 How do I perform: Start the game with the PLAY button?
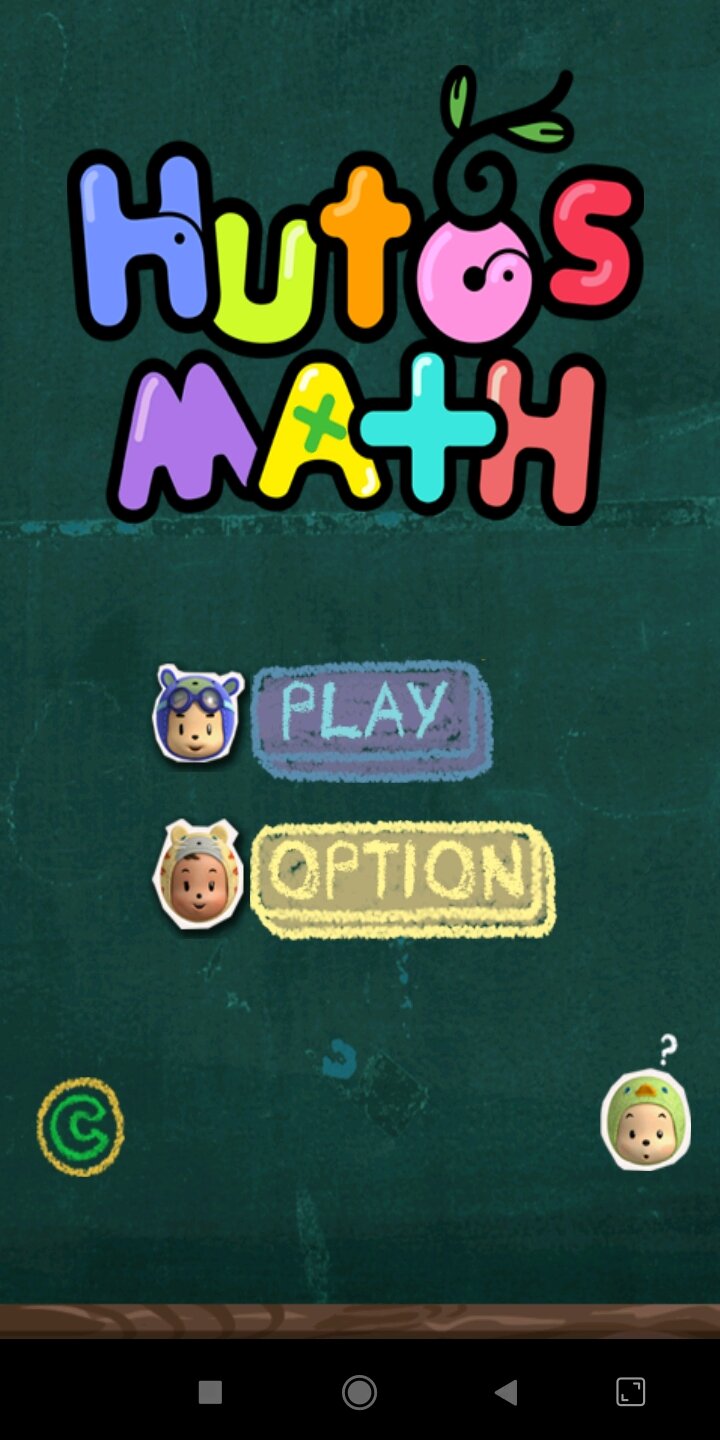(x=370, y=715)
